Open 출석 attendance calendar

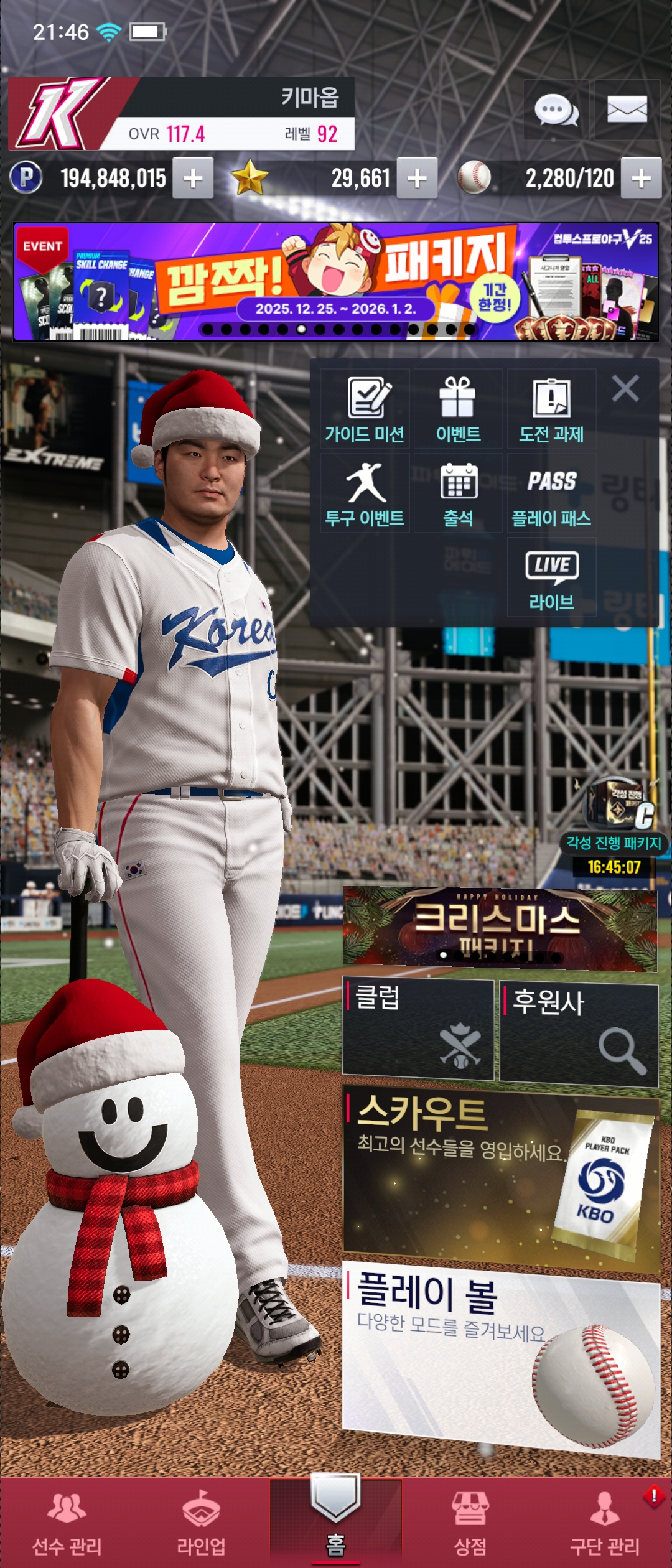(458, 493)
